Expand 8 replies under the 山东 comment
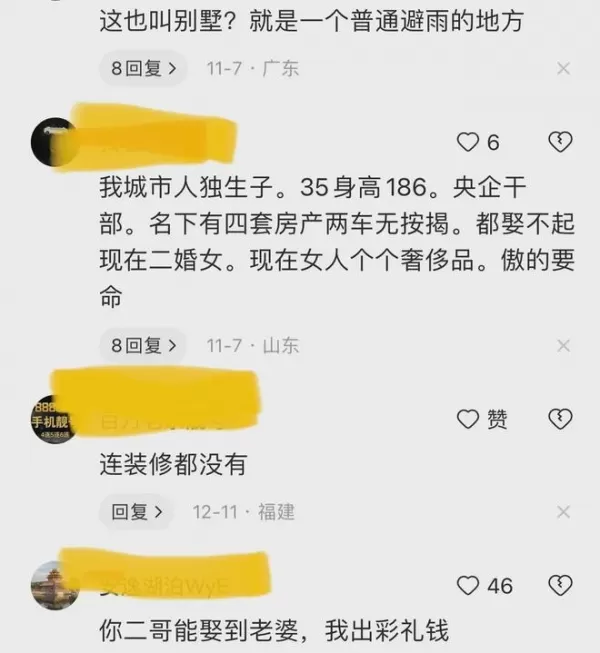This screenshot has width=600, height=653. coord(143,346)
